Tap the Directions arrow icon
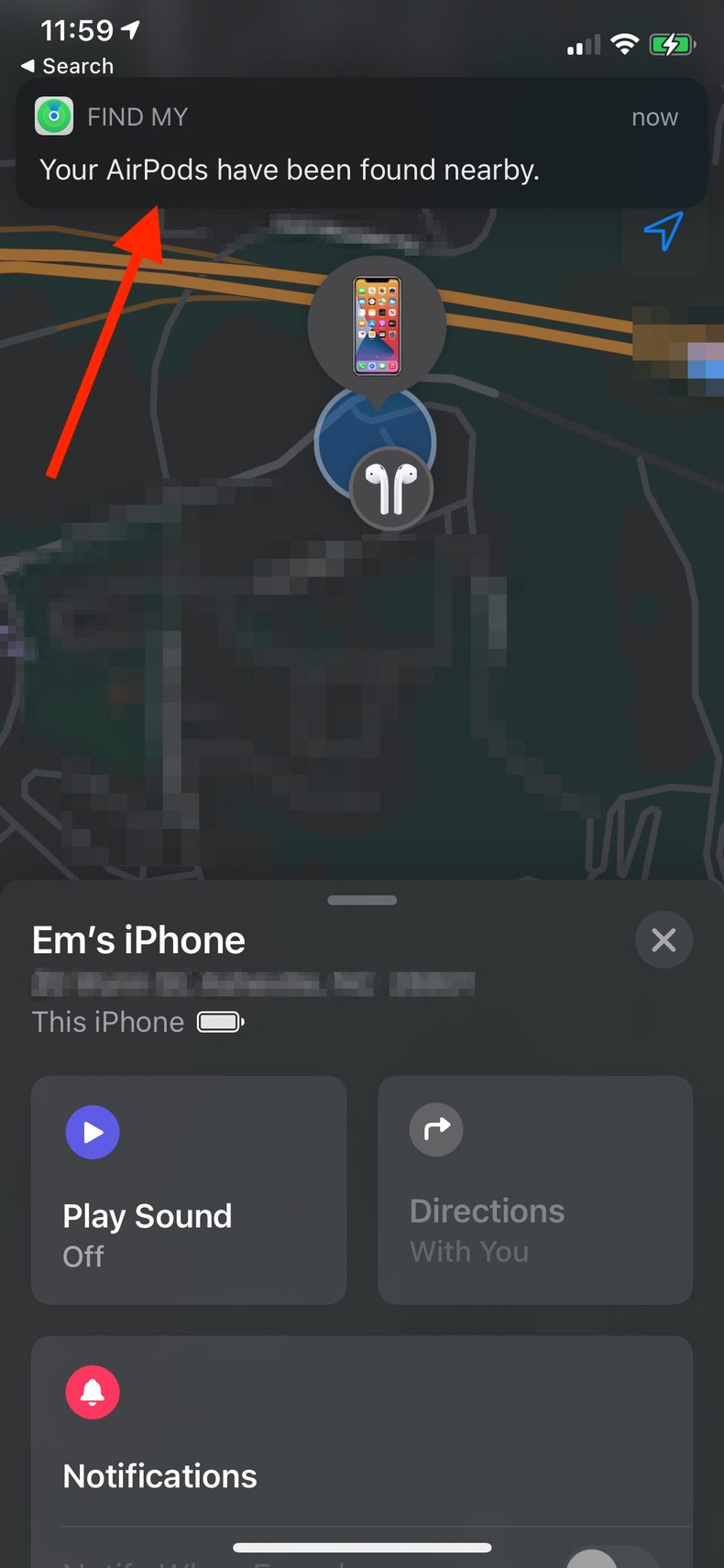The image size is (724, 1568). pyautogui.click(x=436, y=1130)
